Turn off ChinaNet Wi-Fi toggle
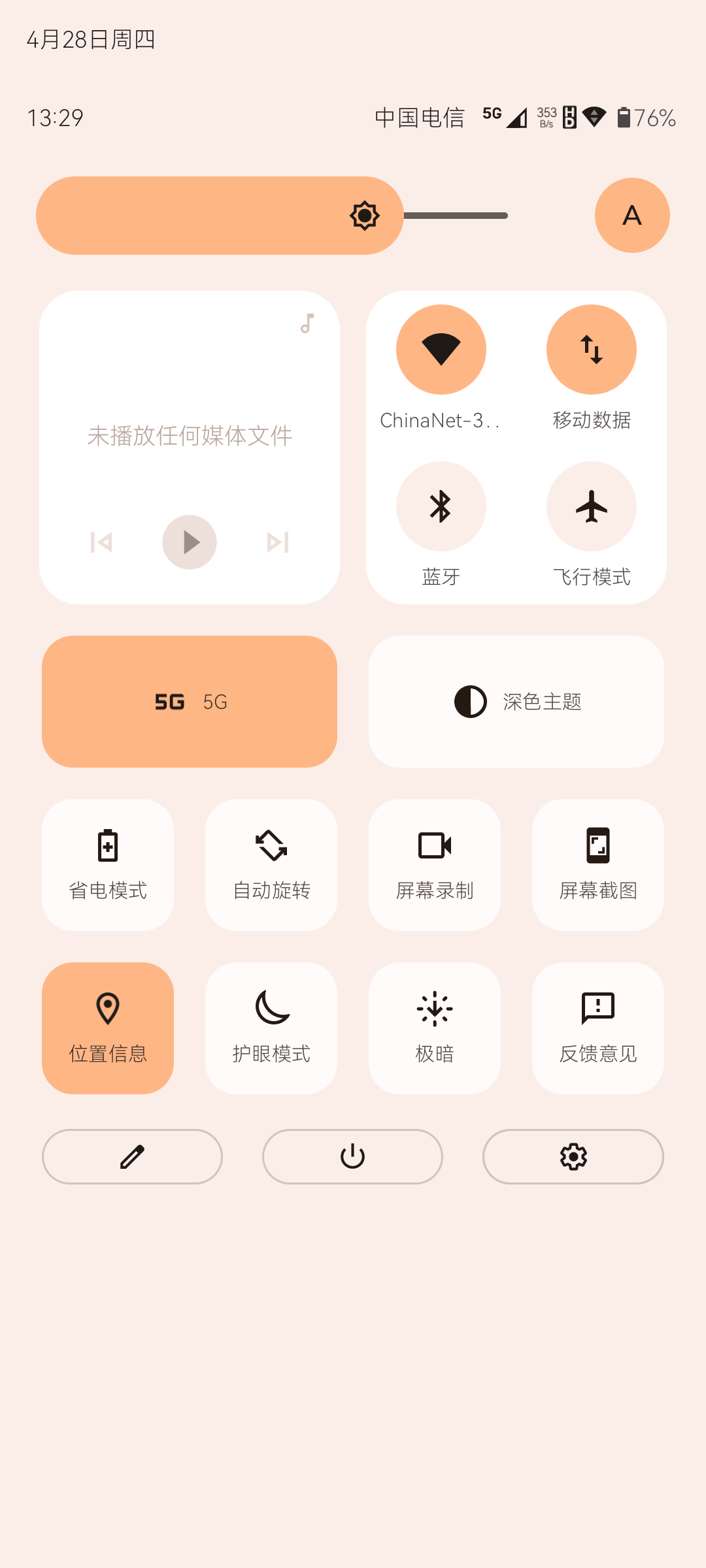This screenshot has width=706, height=1568. 441,350
